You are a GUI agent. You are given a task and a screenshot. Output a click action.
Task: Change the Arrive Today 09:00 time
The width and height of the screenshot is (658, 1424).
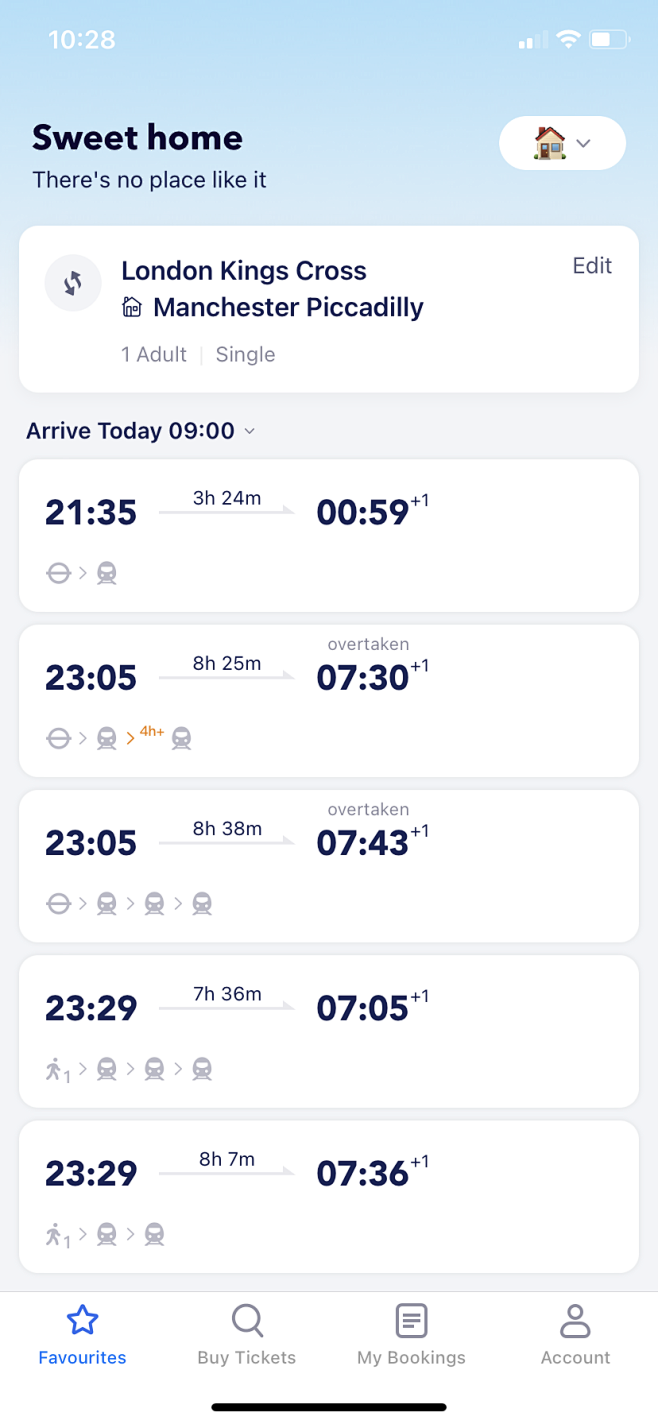tap(141, 431)
